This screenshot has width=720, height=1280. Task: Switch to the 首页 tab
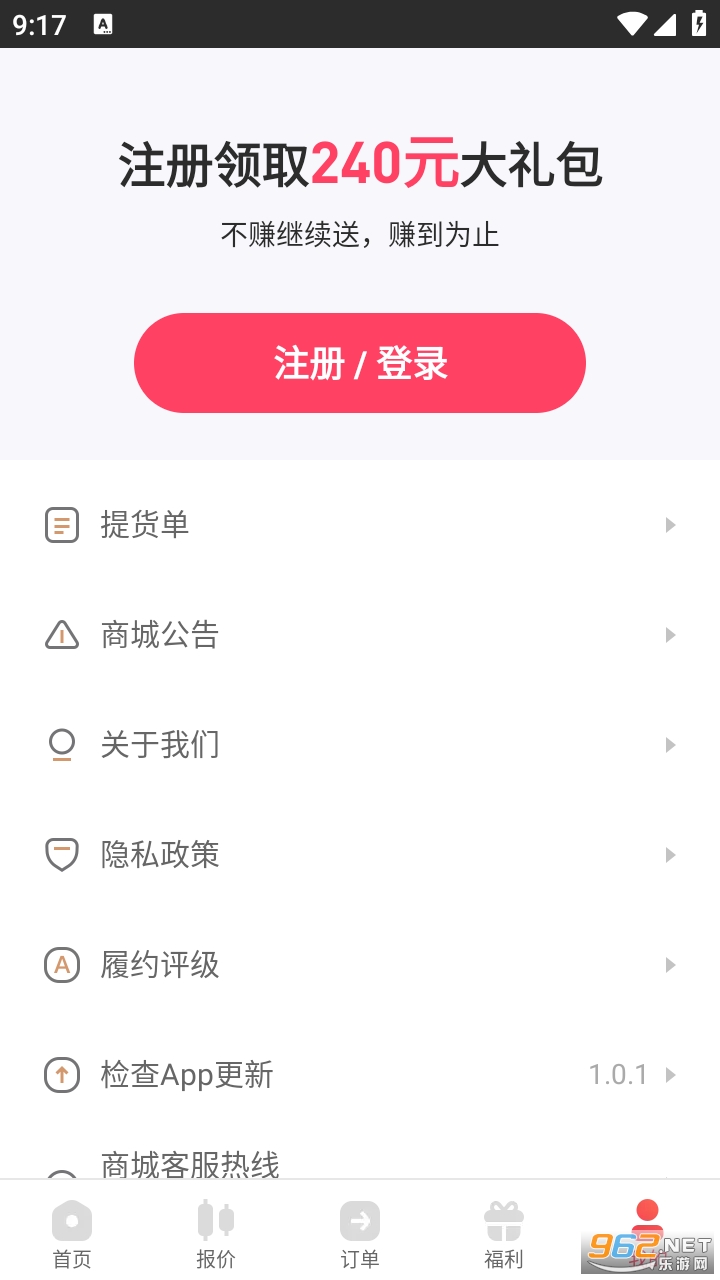point(72,1234)
